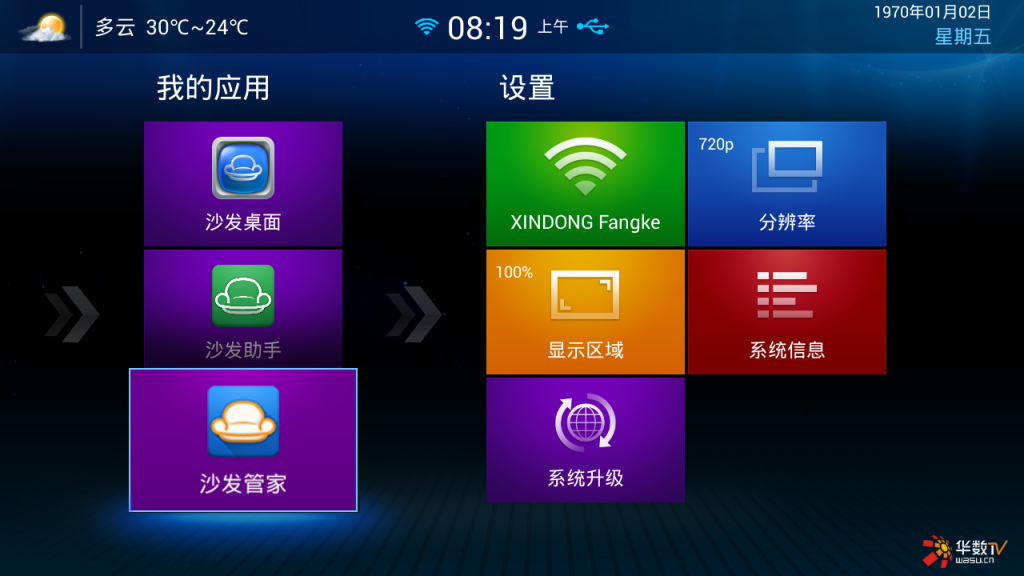Tap the double arrow left of 我的应用
Image resolution: width=1024 pixels, height=576 pixels.
click(x=72, y=313)
